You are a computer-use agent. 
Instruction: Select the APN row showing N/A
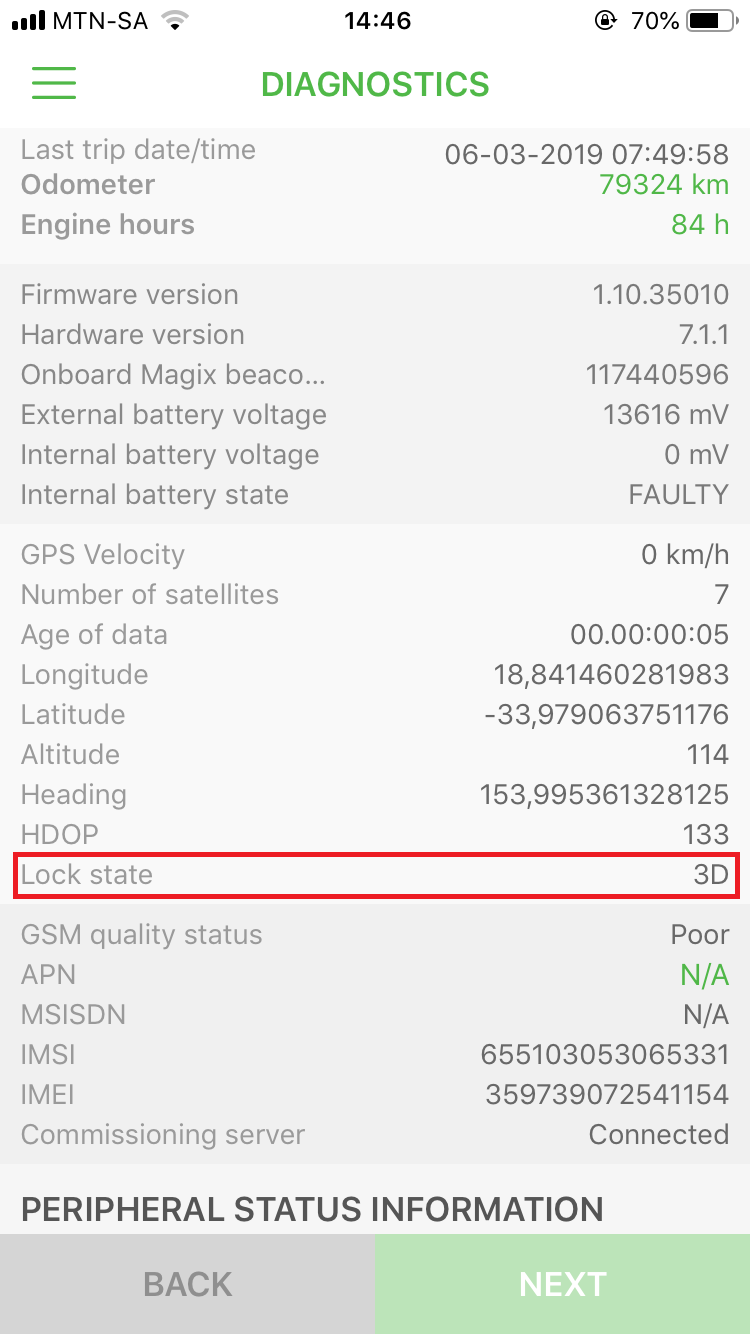tap(375, 974)
